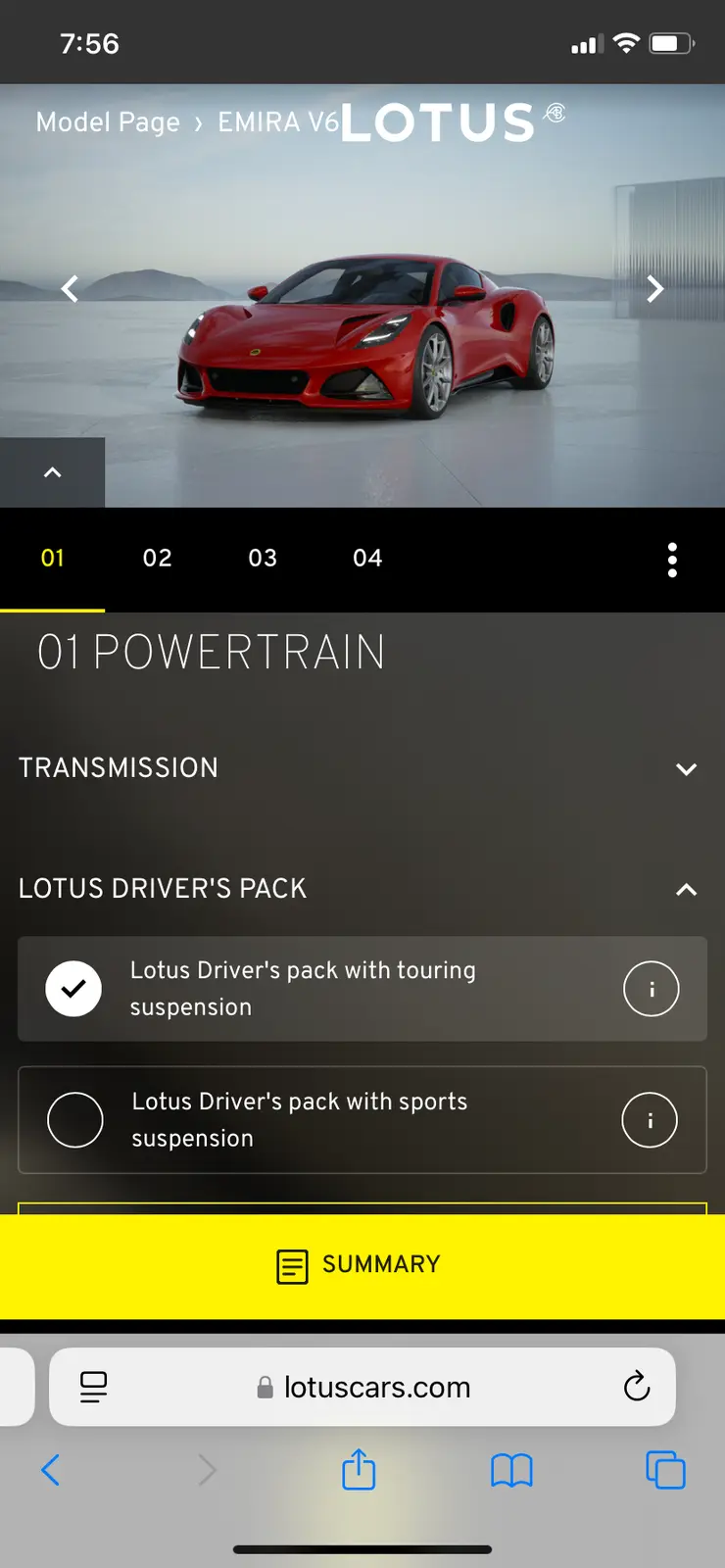Go to the Model Page breadcrumb
The image size is (725, 1568).
108,122
